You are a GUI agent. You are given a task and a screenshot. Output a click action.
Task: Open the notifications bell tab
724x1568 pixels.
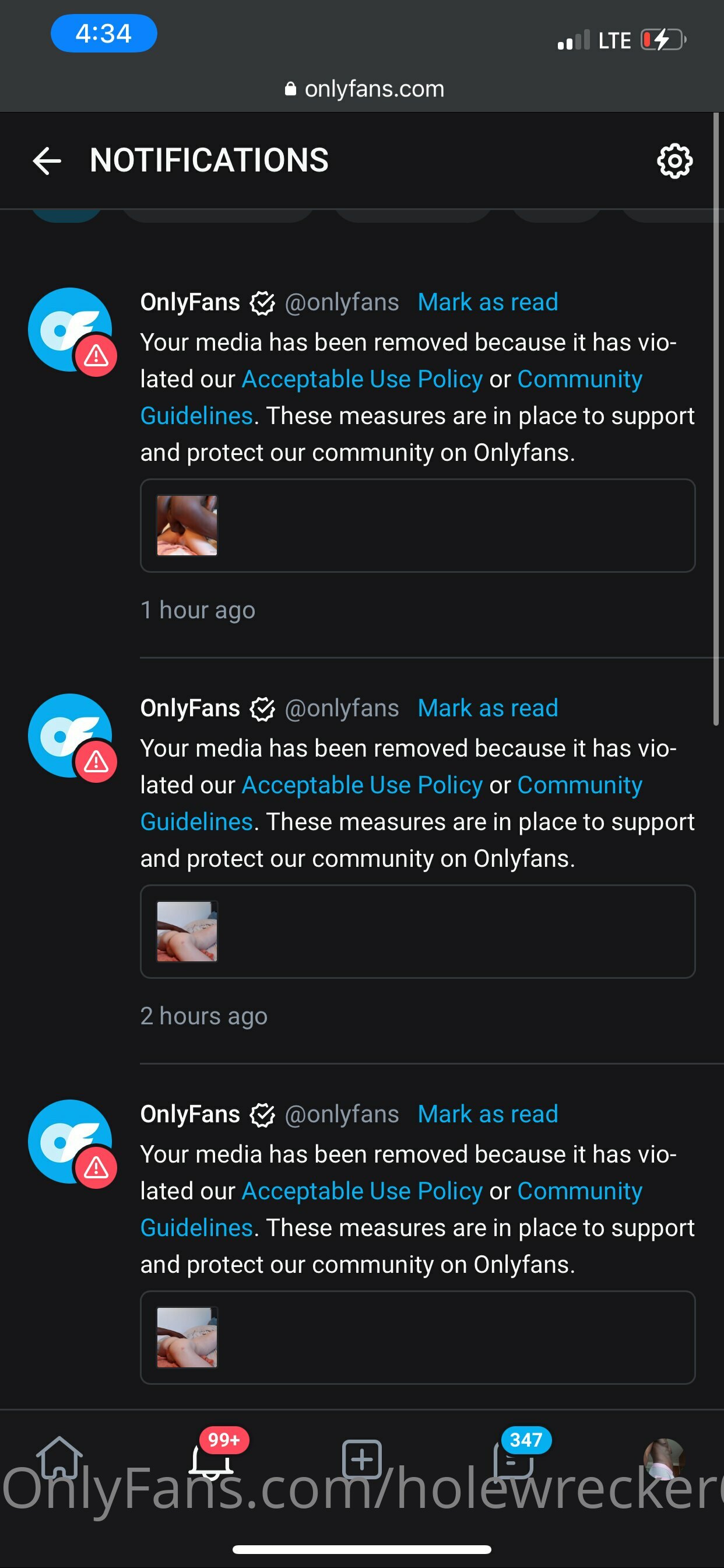click(210, 1458)
